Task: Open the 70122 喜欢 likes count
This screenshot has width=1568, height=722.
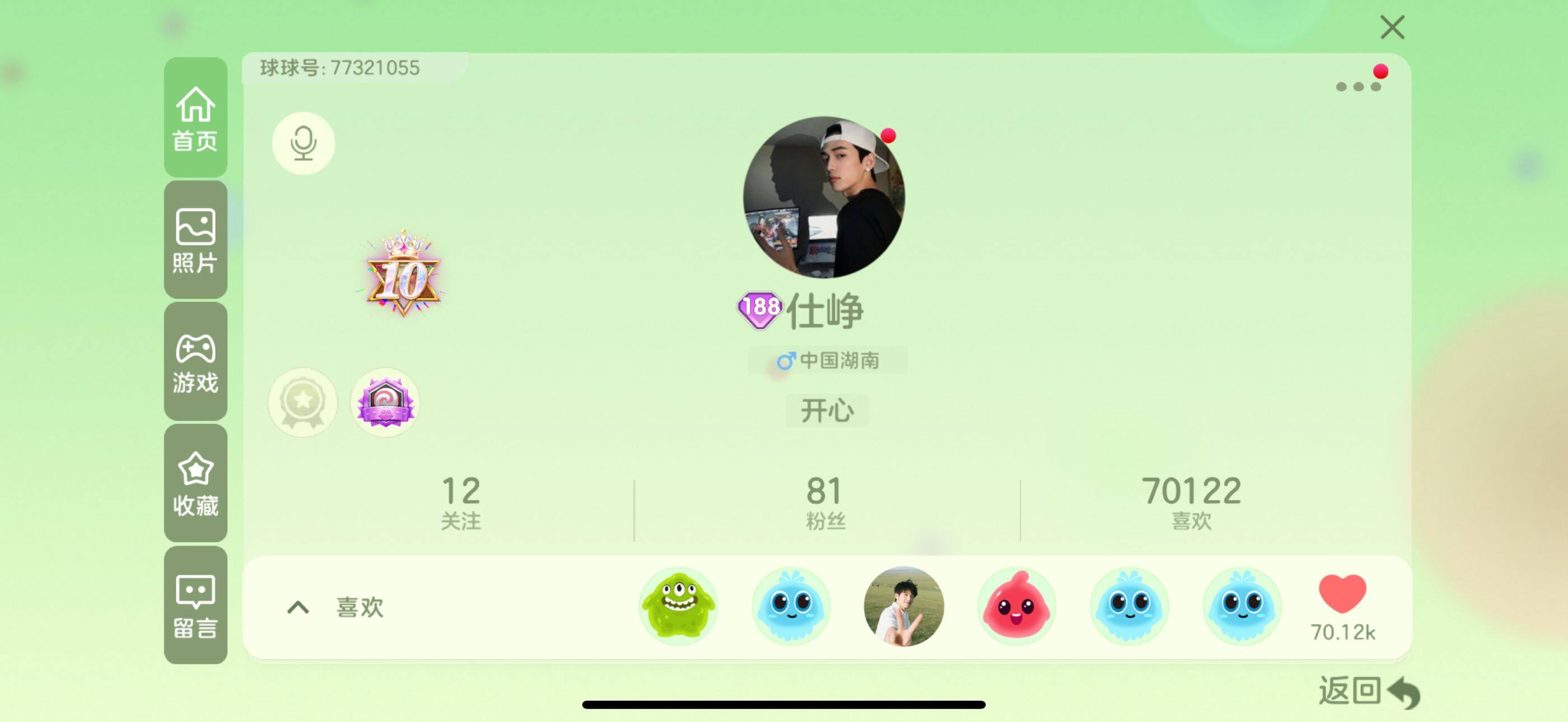Action: (1191, 503)
